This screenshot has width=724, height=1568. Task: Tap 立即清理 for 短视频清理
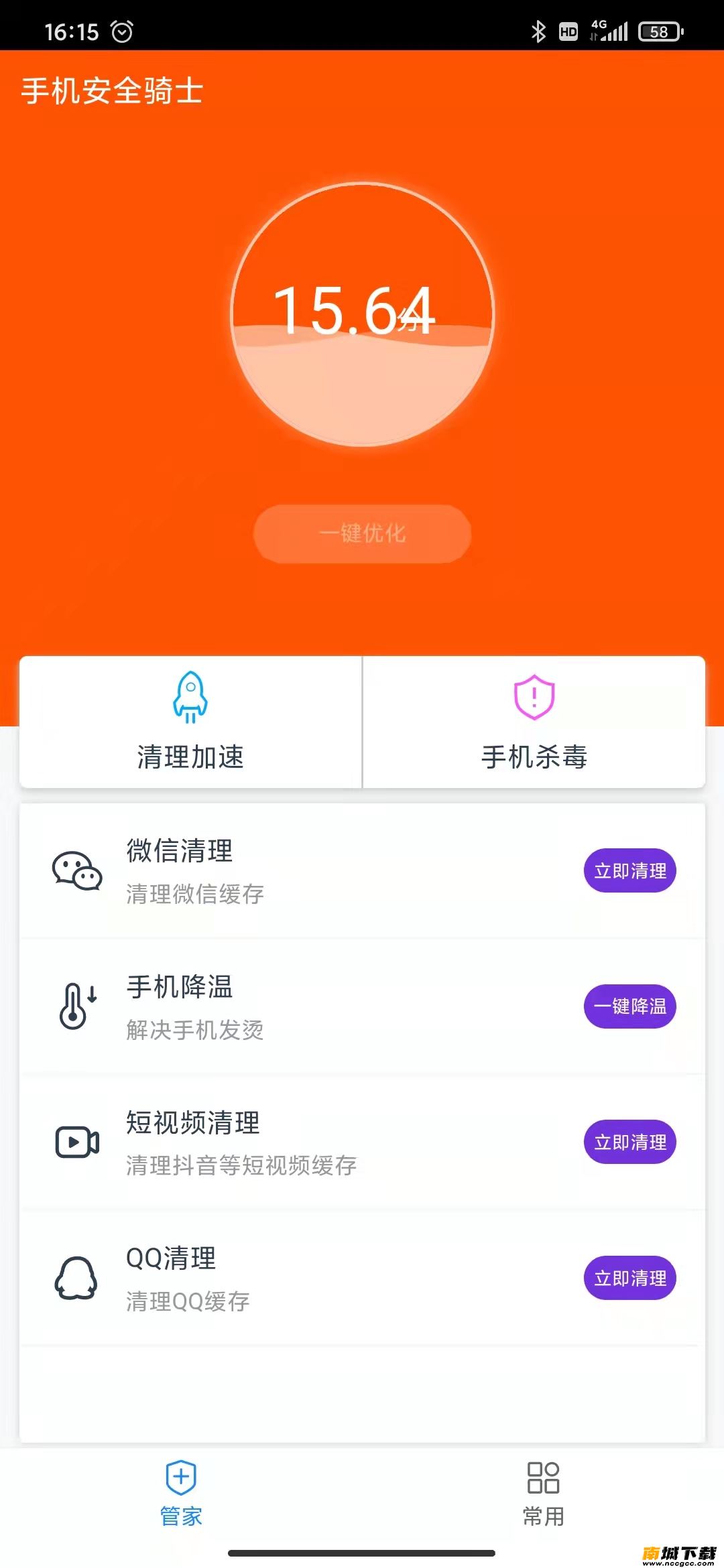pos(629,1142)
